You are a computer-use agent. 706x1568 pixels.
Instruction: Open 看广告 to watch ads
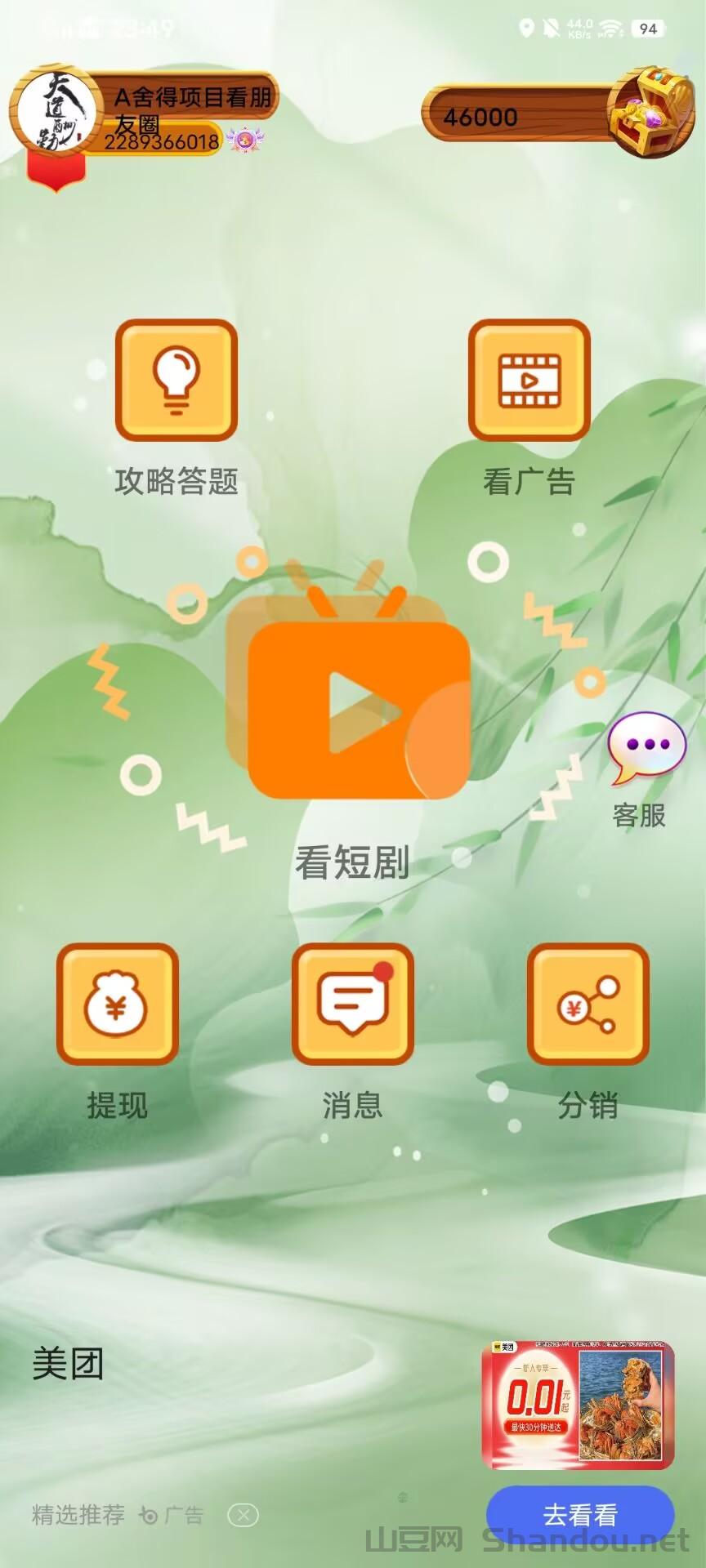click(529, 381)
